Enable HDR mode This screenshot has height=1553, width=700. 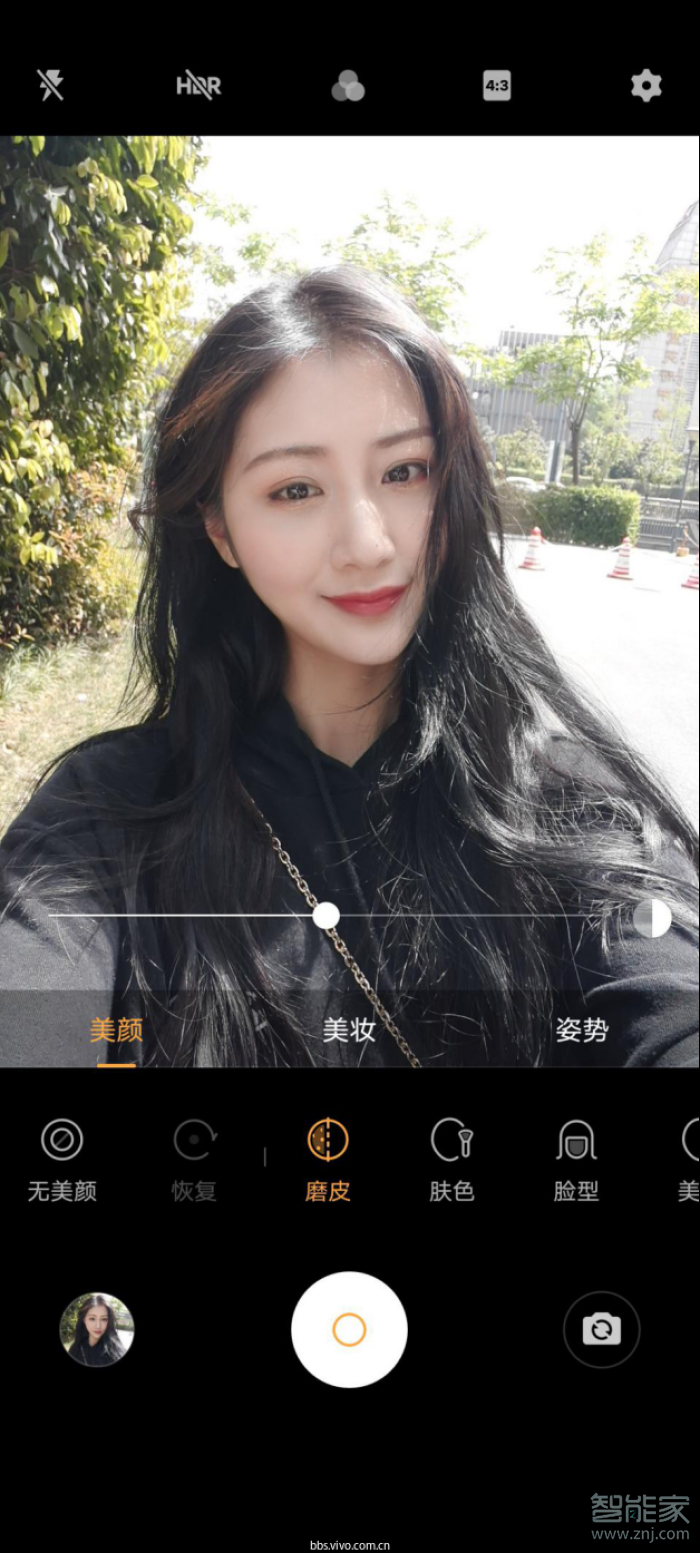pos(198,86)
